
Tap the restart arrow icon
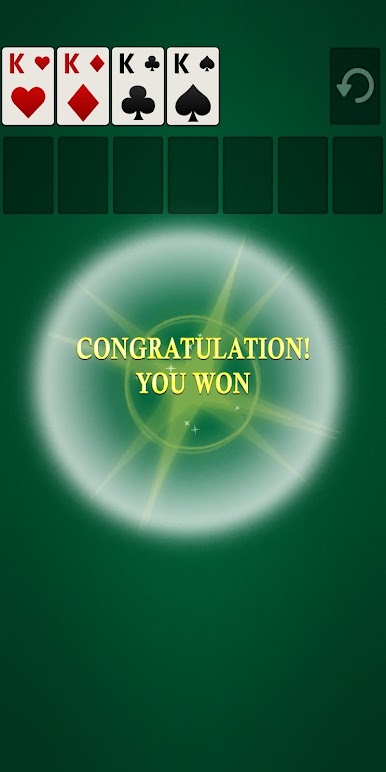tap(355, 86)
